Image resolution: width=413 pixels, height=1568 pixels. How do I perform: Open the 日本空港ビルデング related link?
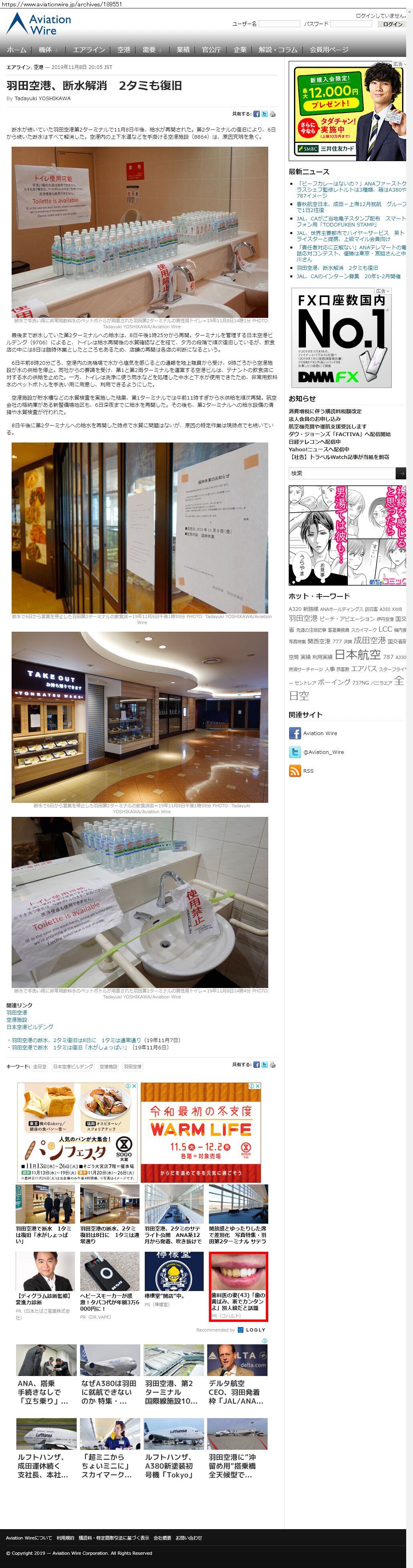(x=30, y=1026)
